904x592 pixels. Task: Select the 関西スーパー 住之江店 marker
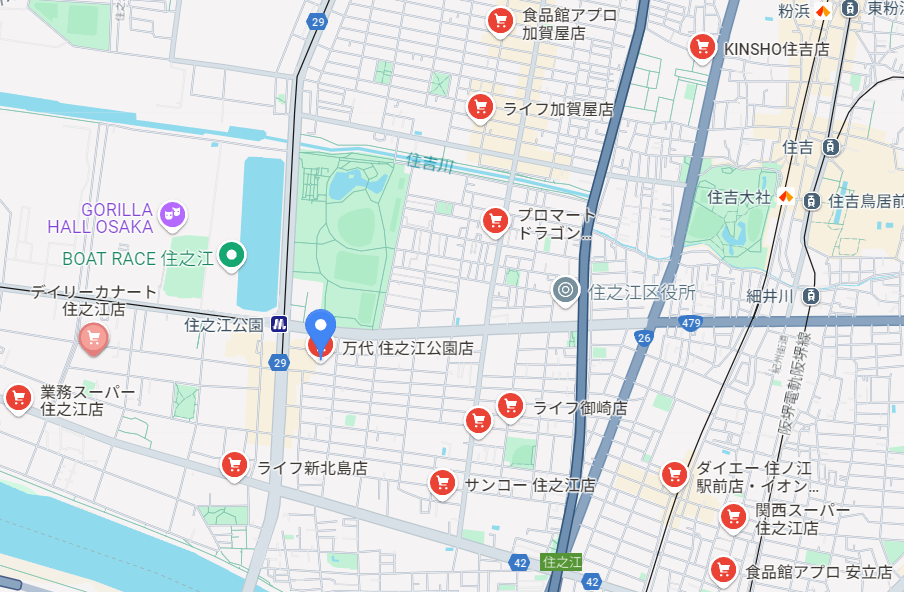point(734,517)
